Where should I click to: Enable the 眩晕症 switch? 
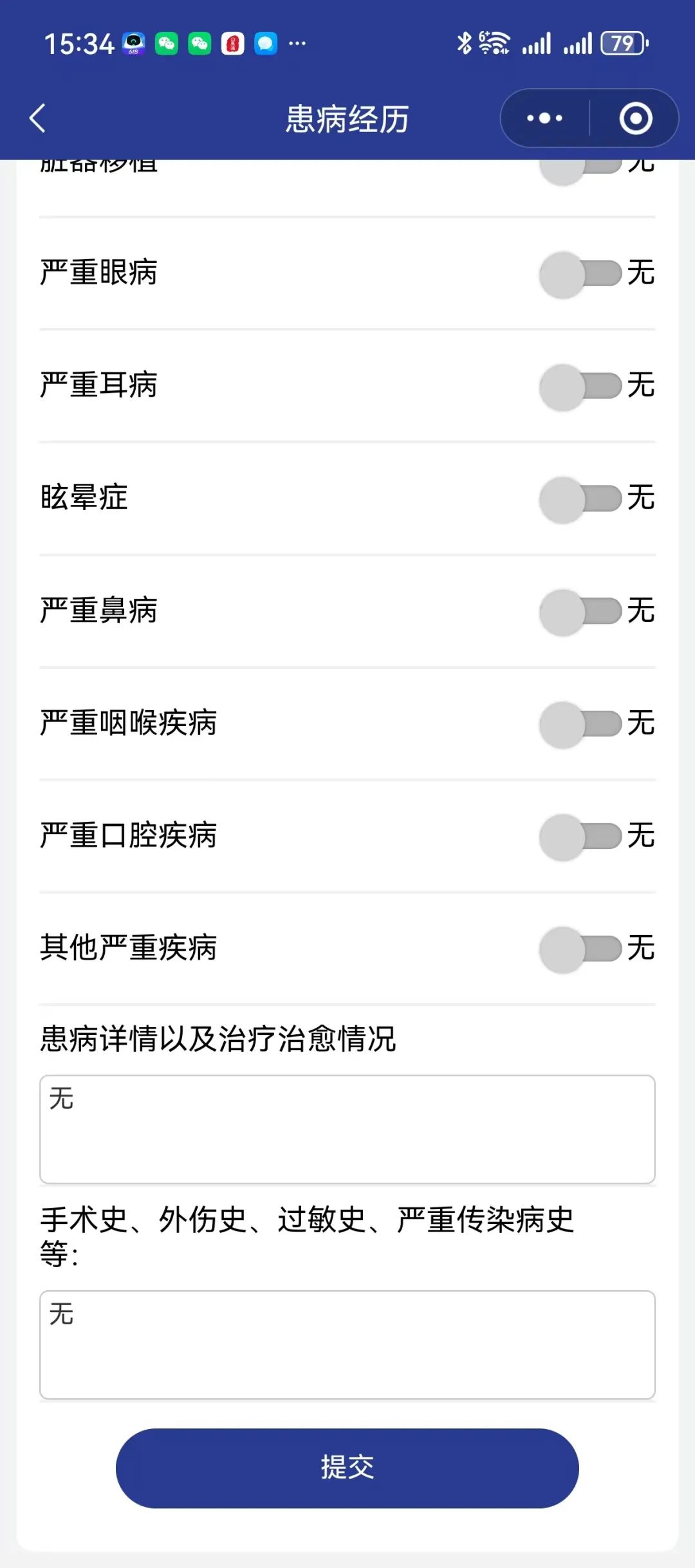[580, 499]
